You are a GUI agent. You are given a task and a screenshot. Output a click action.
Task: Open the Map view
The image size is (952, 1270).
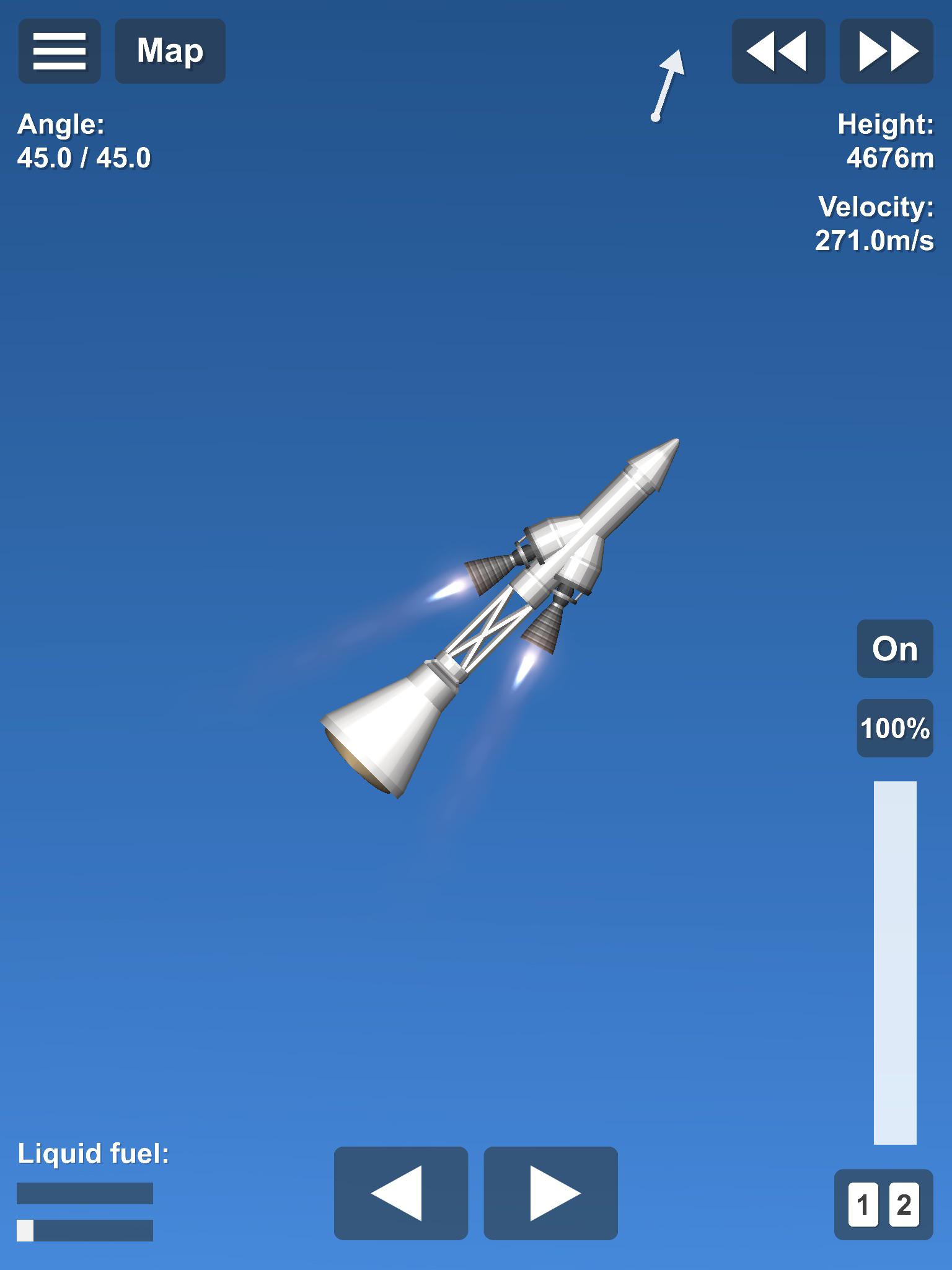click(x=170, y=51)
